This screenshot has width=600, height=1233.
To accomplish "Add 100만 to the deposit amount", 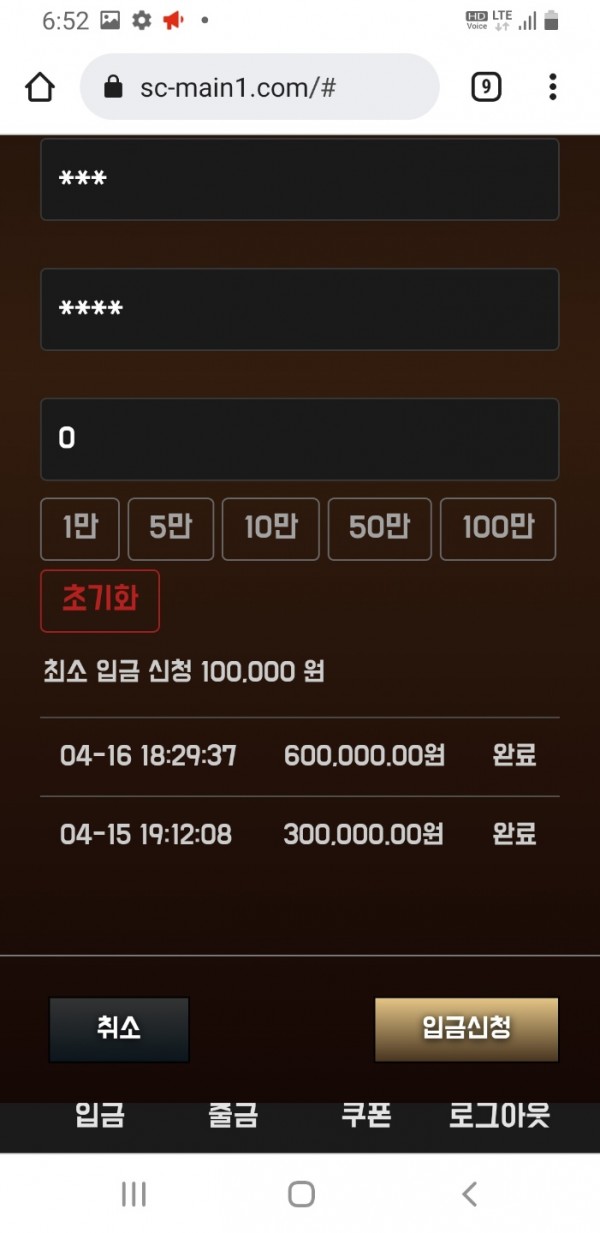I will 497,529.
